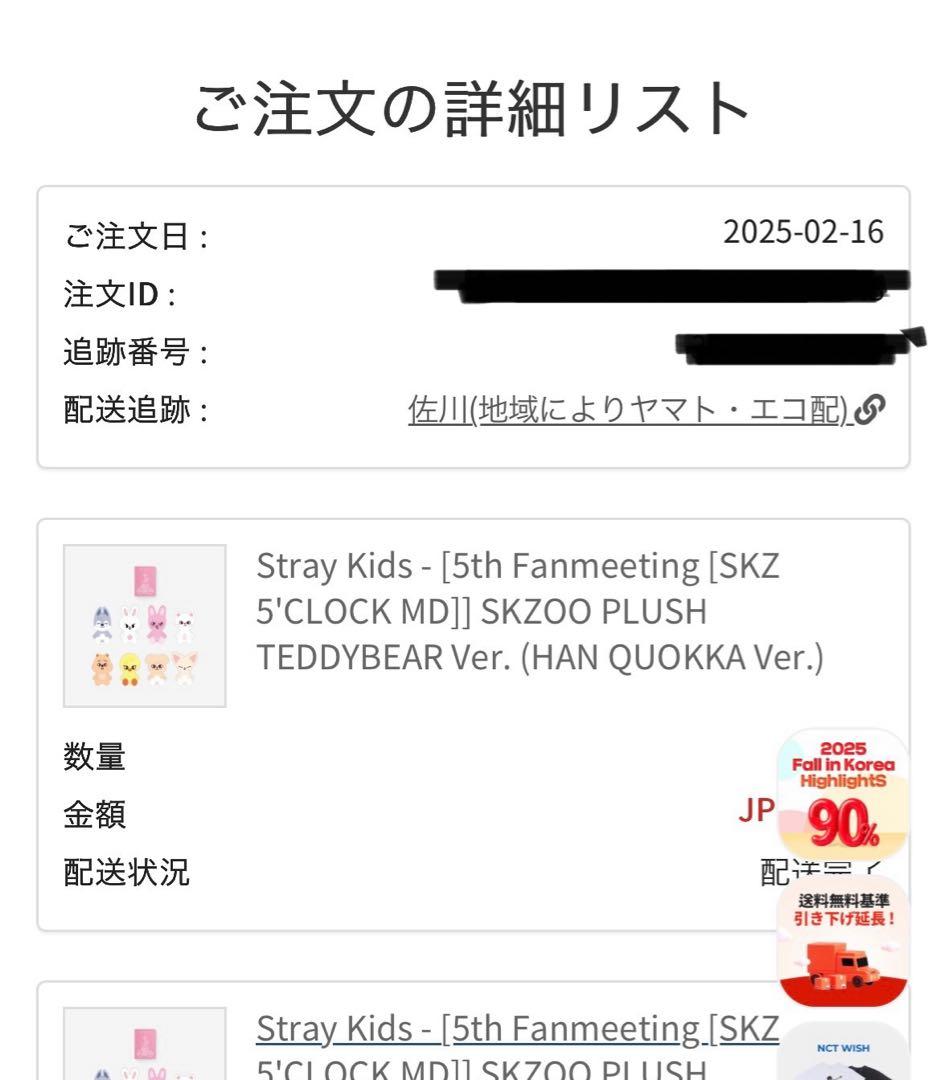Screen dimensions: 948x1080
Task: Click the 数量 quantity label
Action: 95,758
